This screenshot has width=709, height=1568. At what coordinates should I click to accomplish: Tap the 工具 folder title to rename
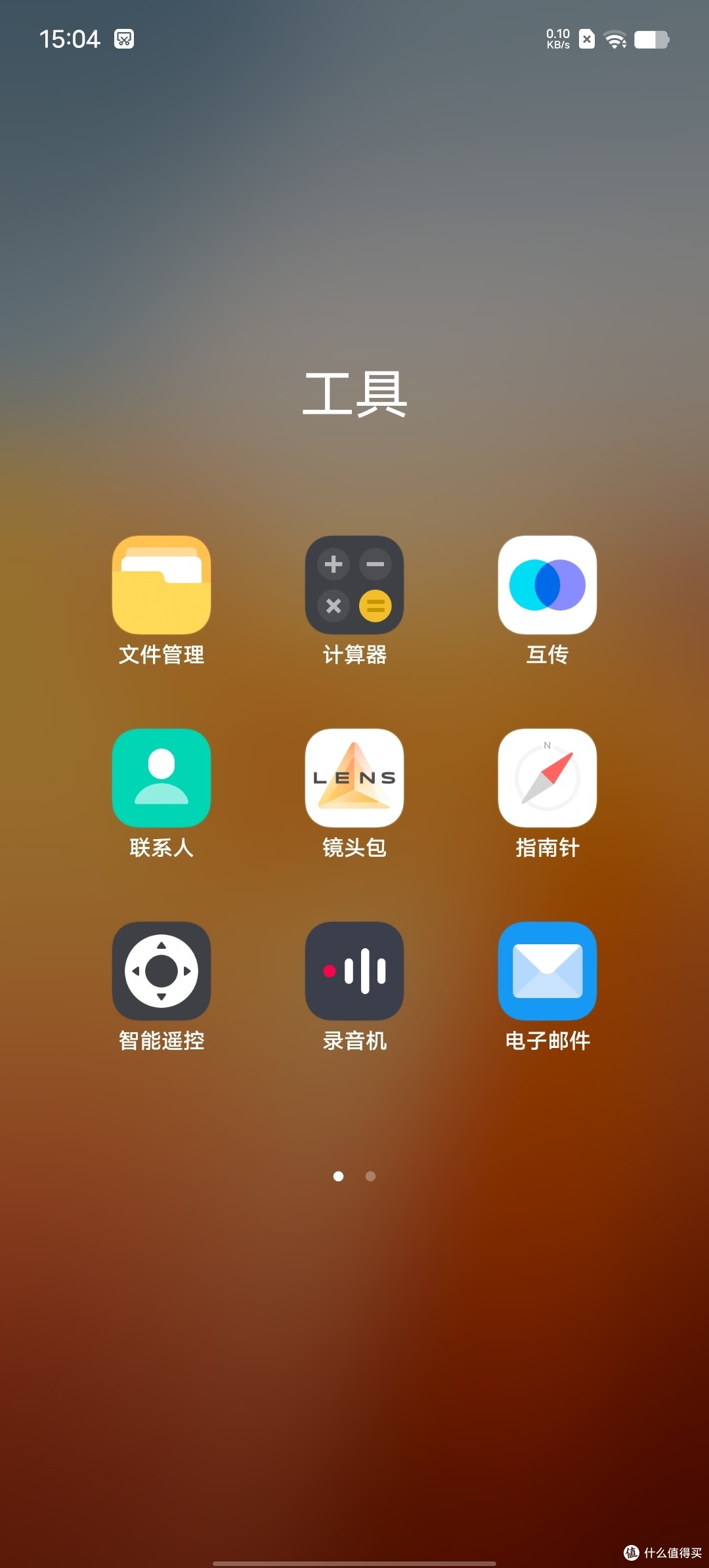(x=354, y=393)
